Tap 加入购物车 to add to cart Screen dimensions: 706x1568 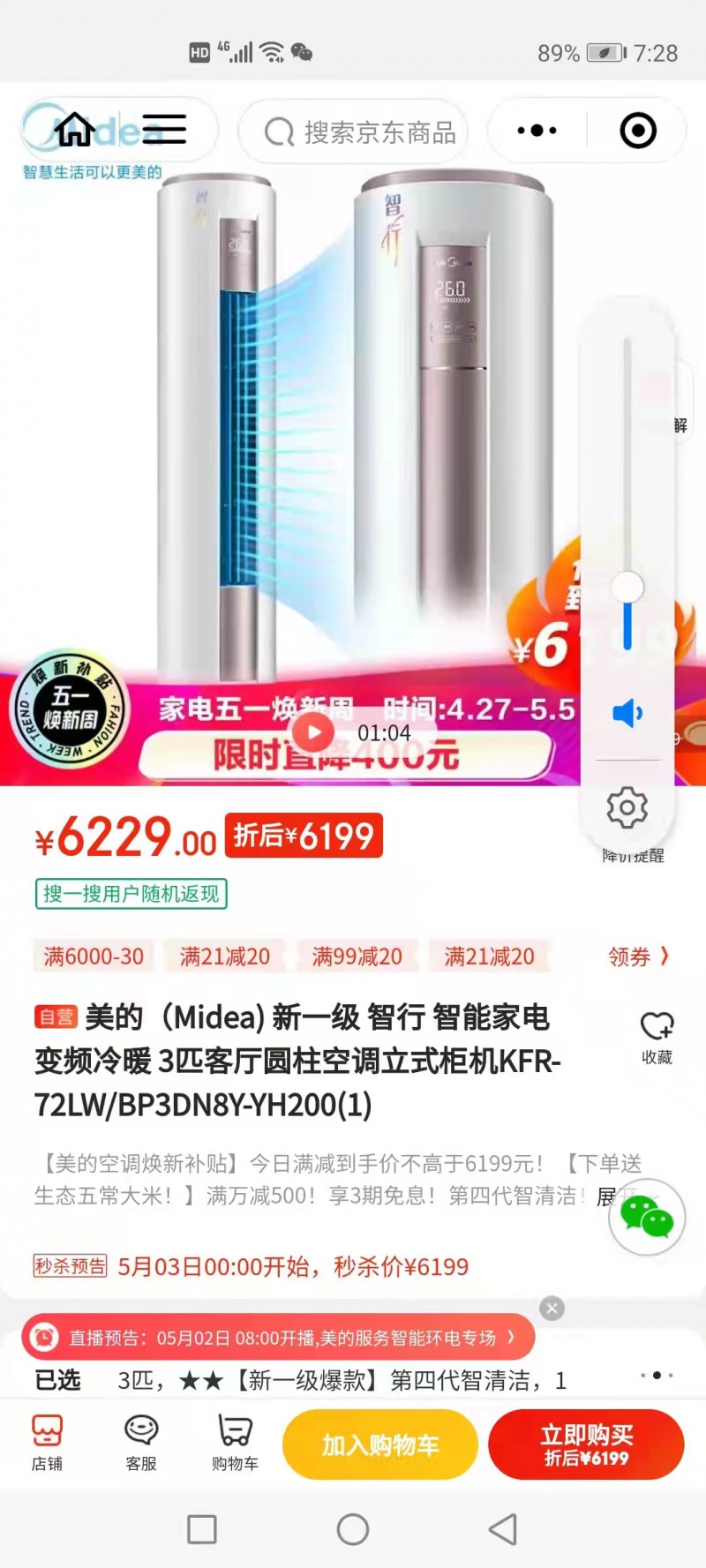[x=380, y=1444]
